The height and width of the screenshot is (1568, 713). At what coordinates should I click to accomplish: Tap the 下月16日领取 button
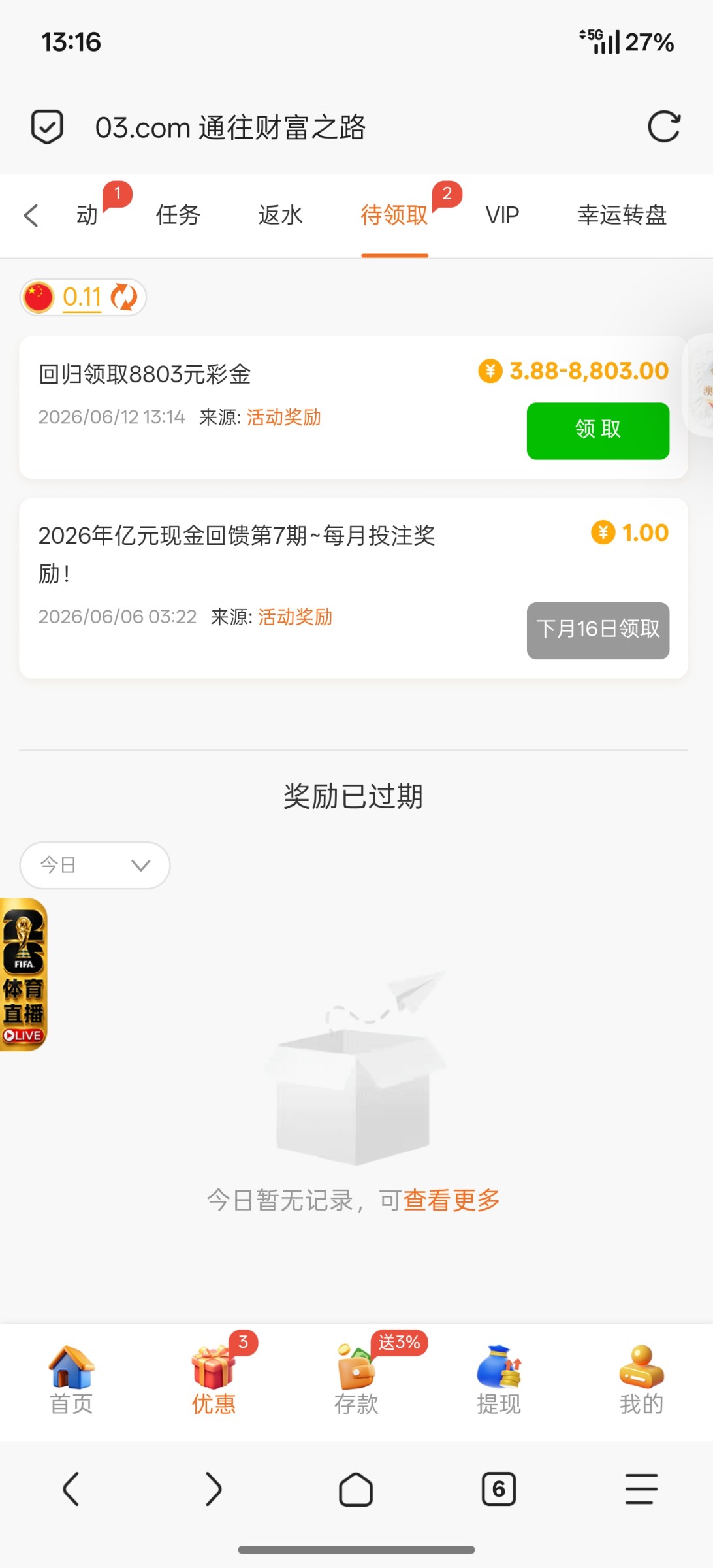coord(598,630)
